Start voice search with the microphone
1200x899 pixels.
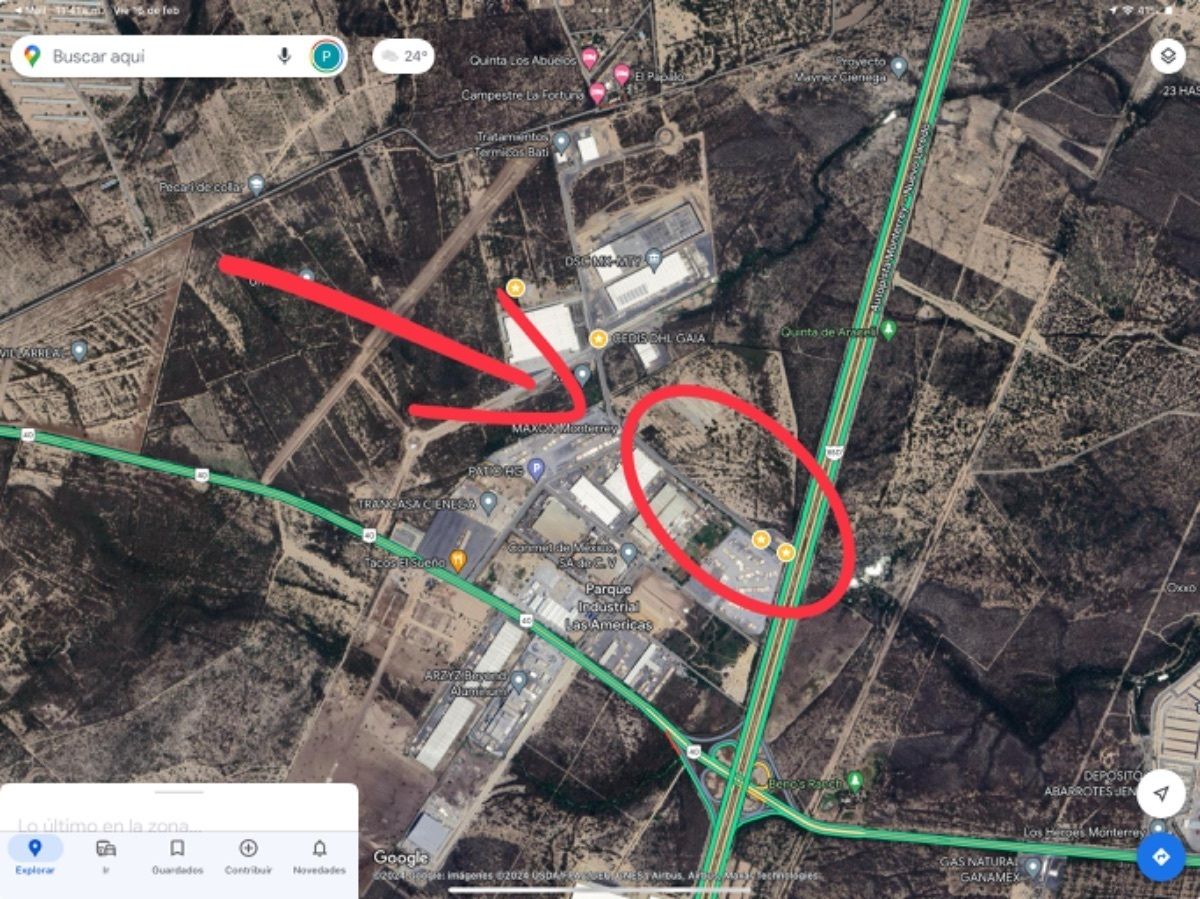284,56
